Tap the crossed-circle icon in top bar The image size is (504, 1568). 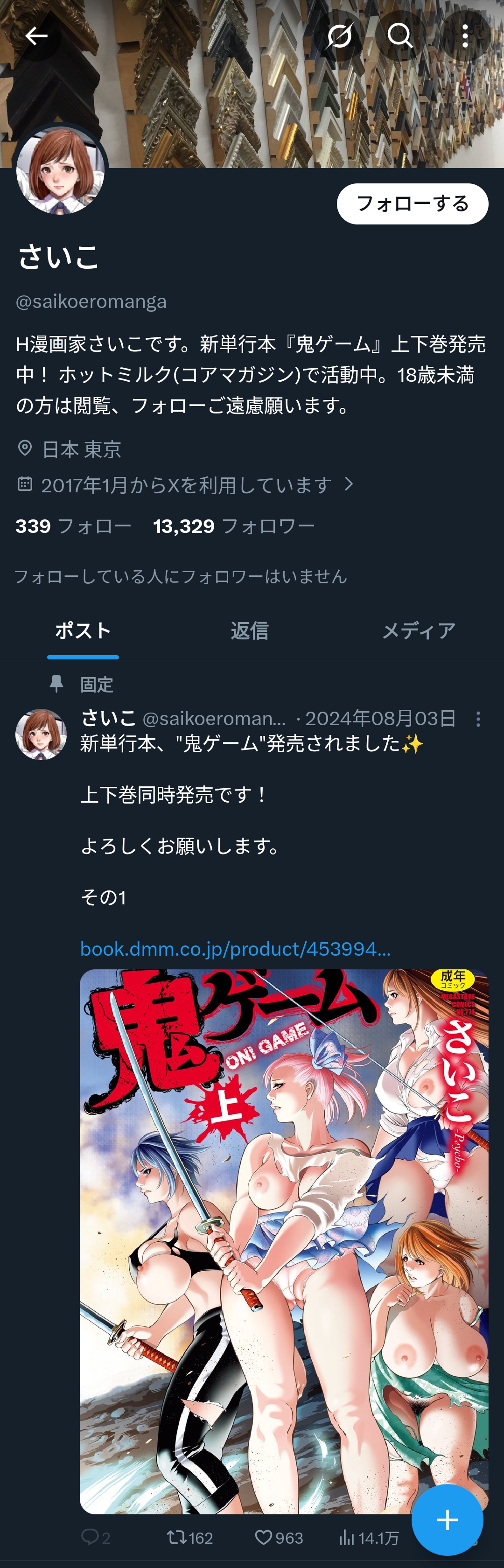pyautogui.click(x=339, y=36)
